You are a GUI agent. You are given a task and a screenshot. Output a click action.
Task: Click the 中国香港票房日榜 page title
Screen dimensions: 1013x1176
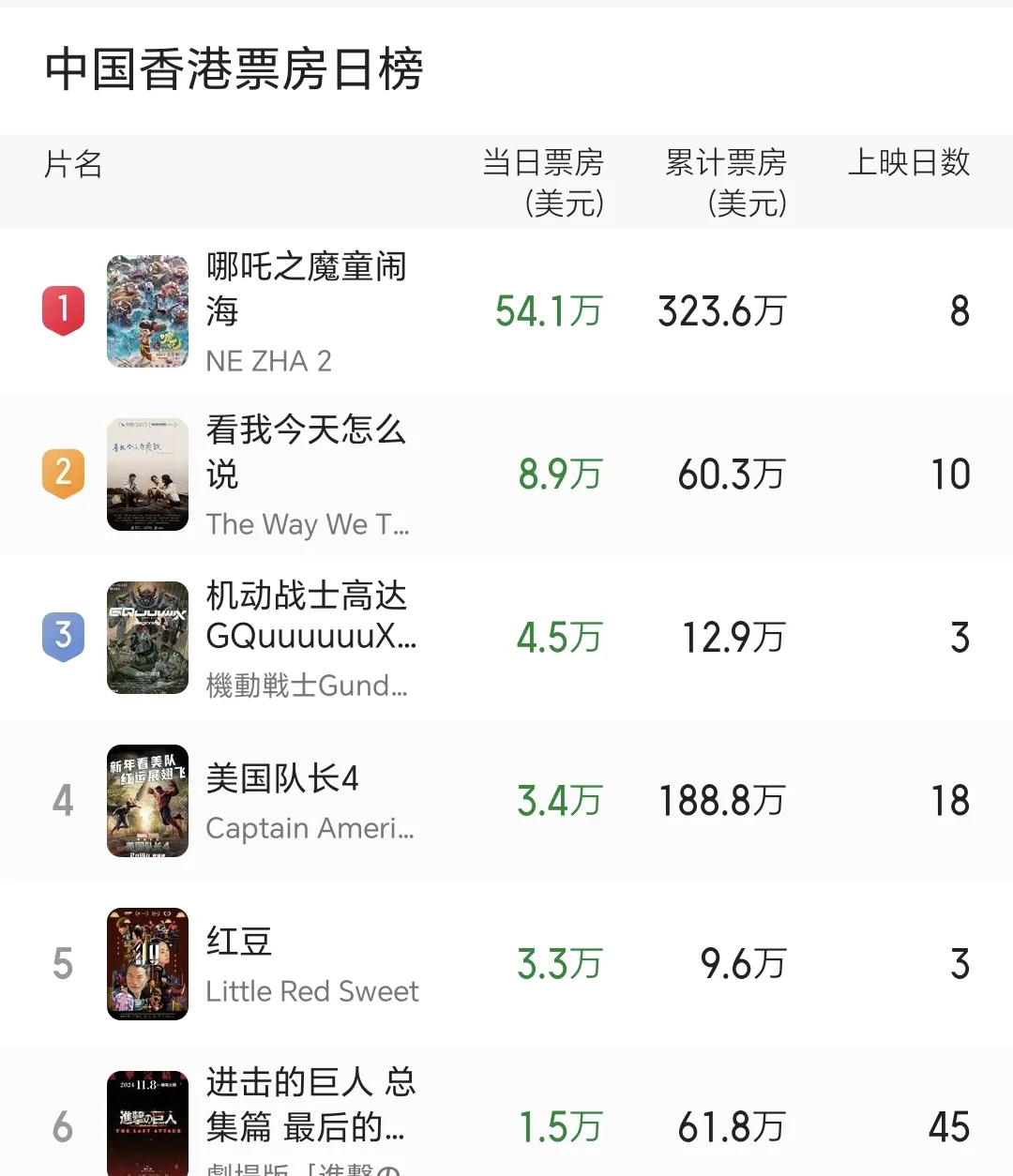[x=234, y=68]
